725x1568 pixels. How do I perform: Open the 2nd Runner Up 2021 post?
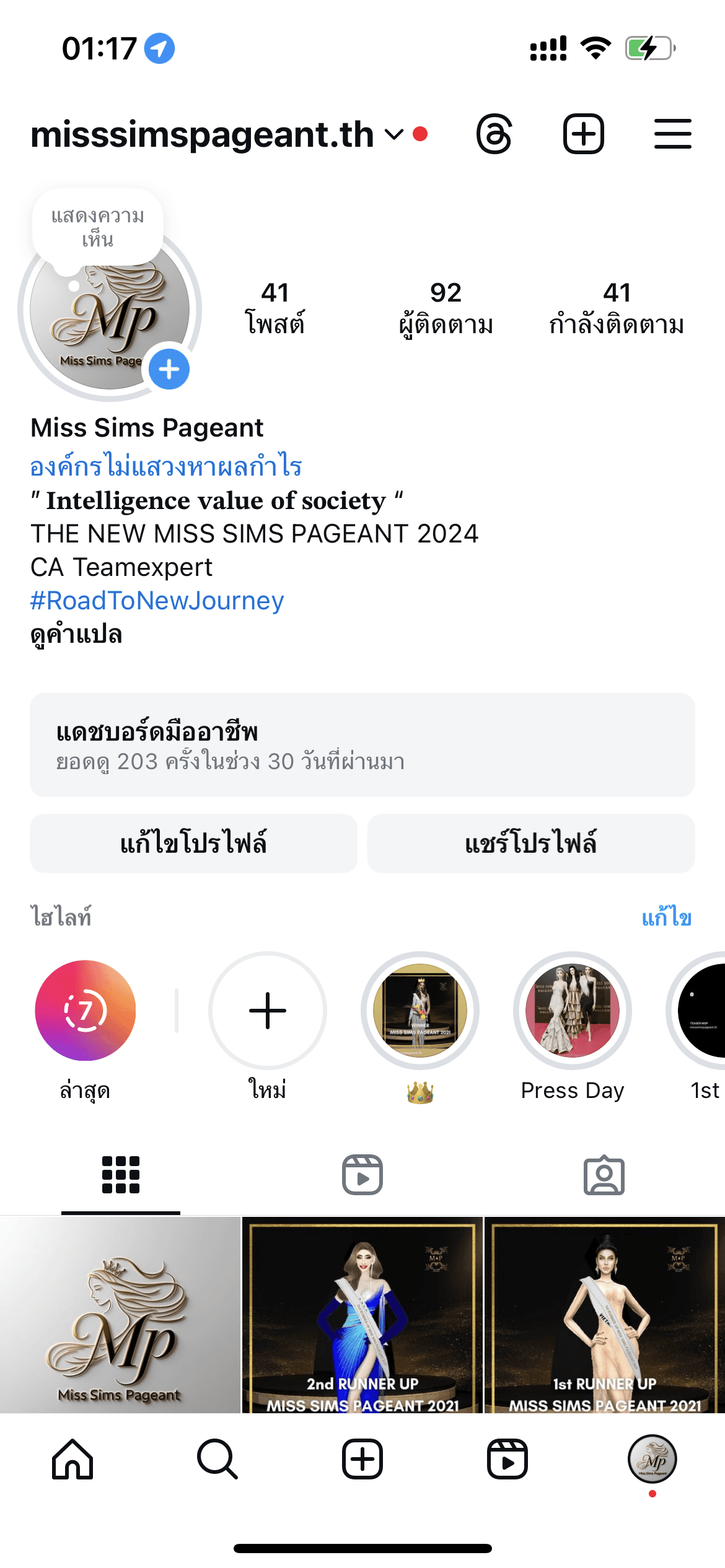362,1315
